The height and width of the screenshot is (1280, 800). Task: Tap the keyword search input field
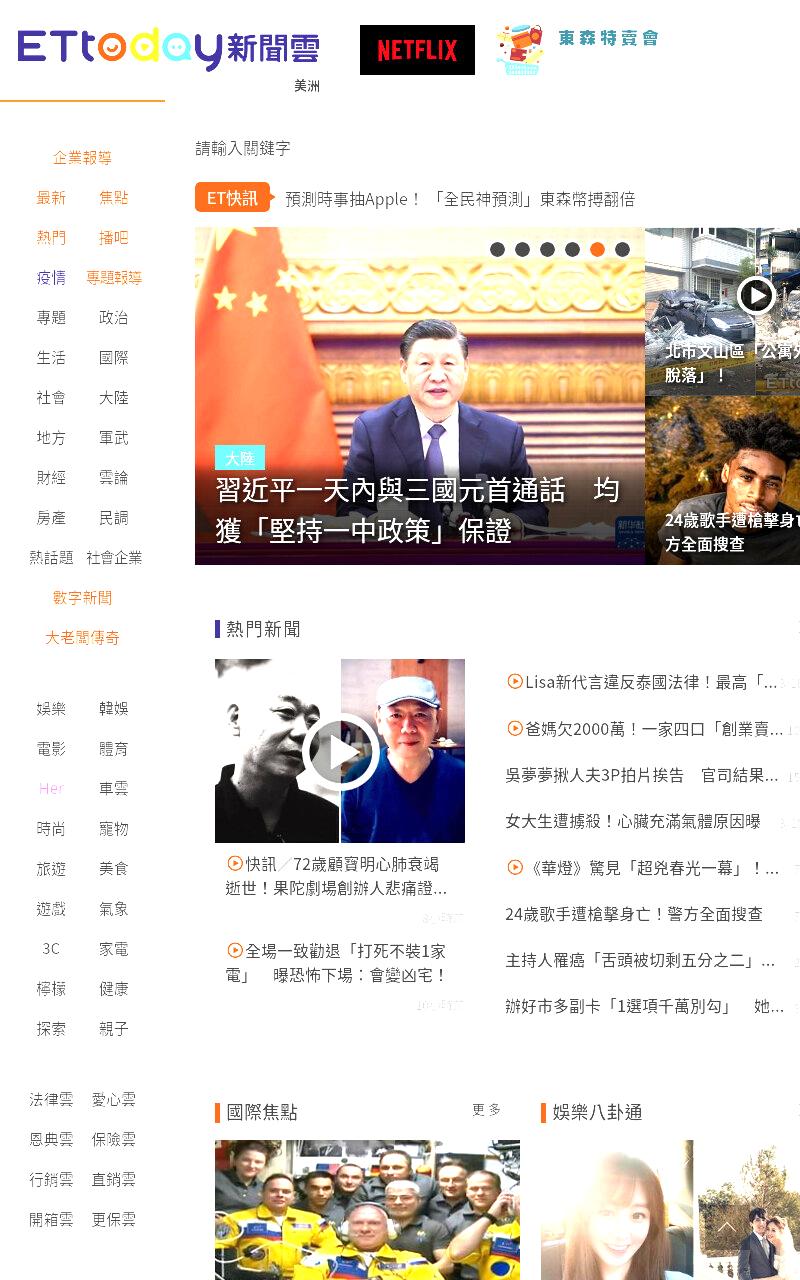400,148
